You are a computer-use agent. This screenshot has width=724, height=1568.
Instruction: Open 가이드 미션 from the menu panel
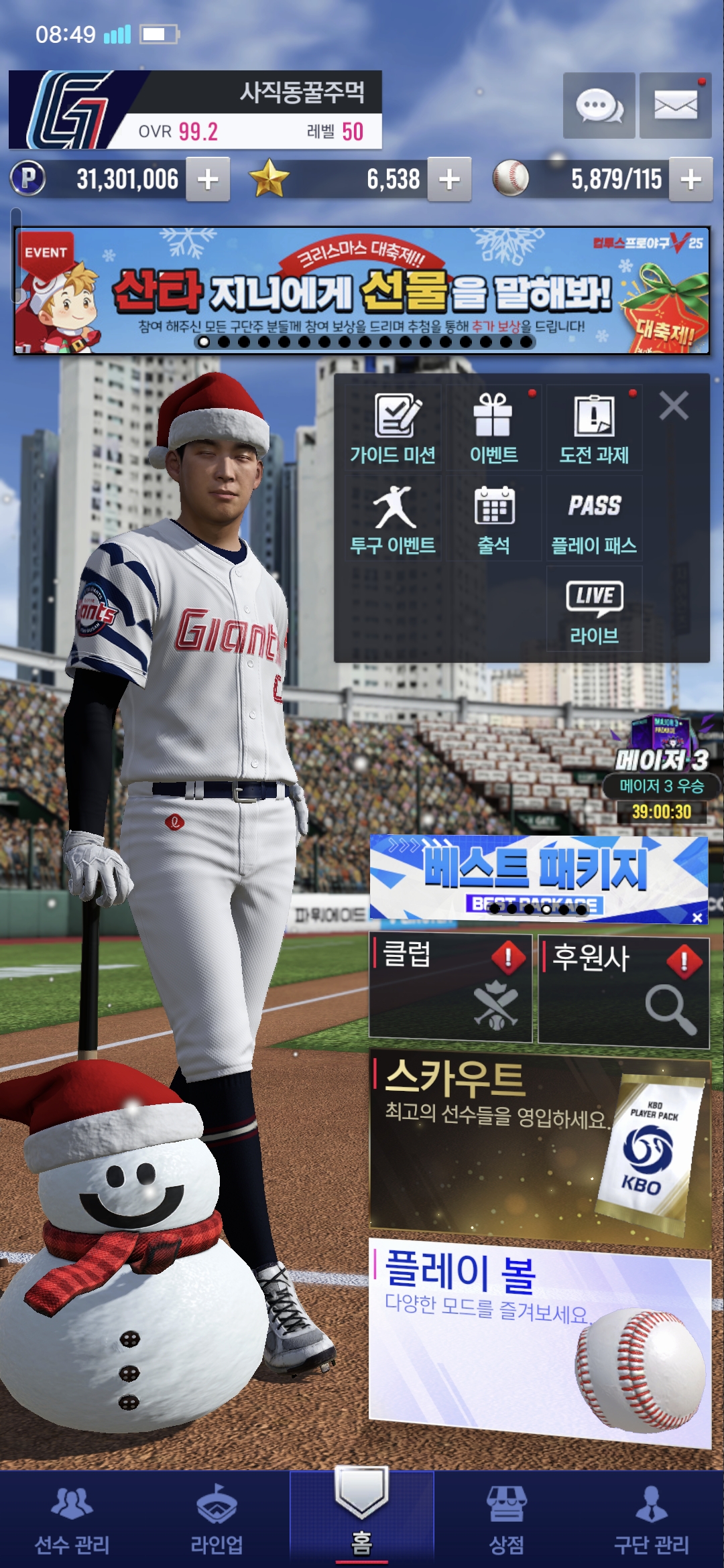[394, 429]
